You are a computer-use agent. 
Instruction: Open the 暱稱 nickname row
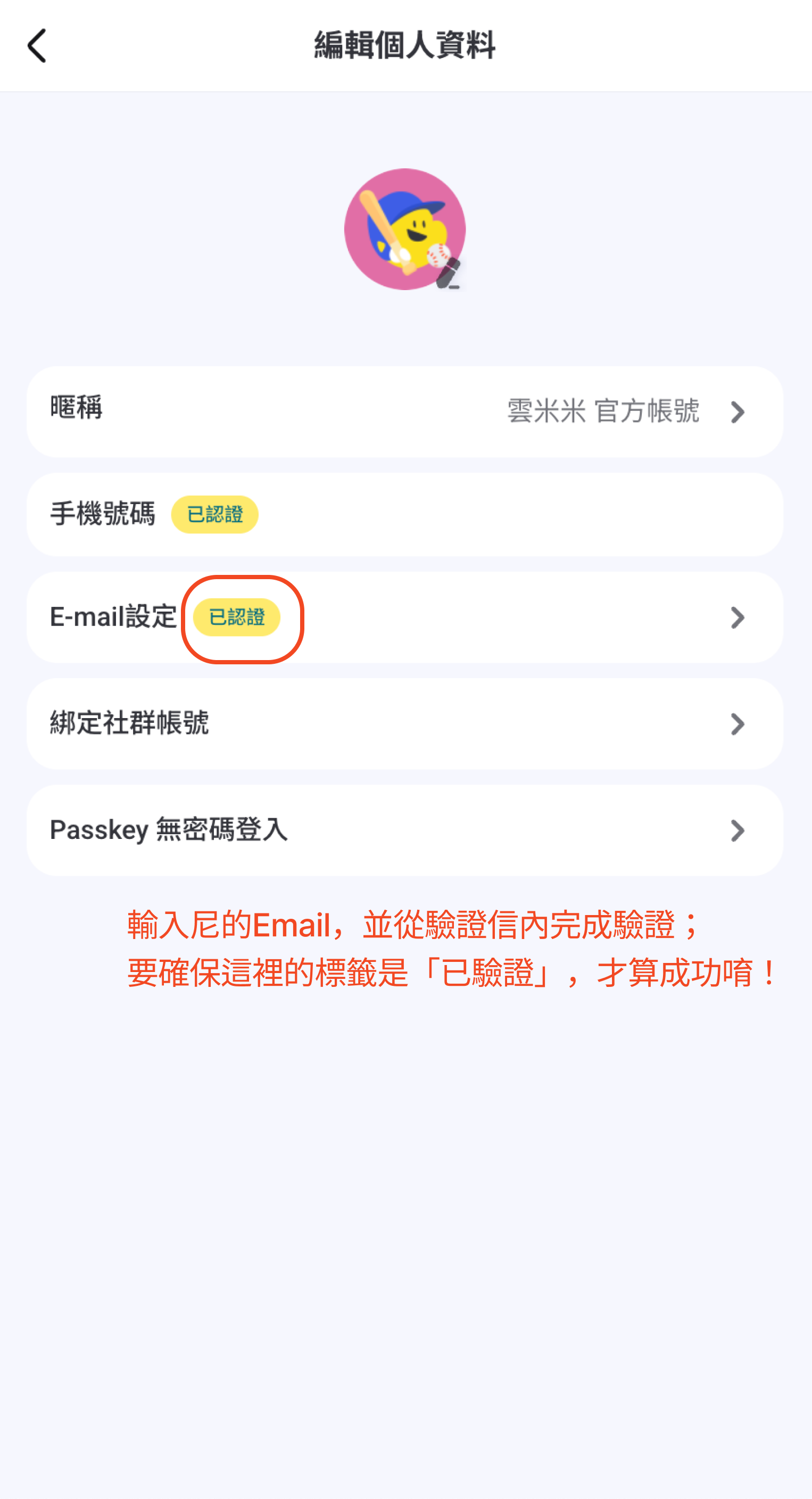pyautogui.click(x=405, y=411)
